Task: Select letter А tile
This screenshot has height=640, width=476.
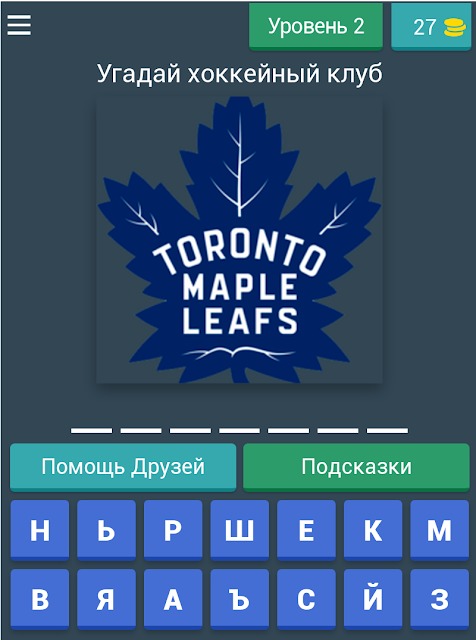Action: click(173, 599)
